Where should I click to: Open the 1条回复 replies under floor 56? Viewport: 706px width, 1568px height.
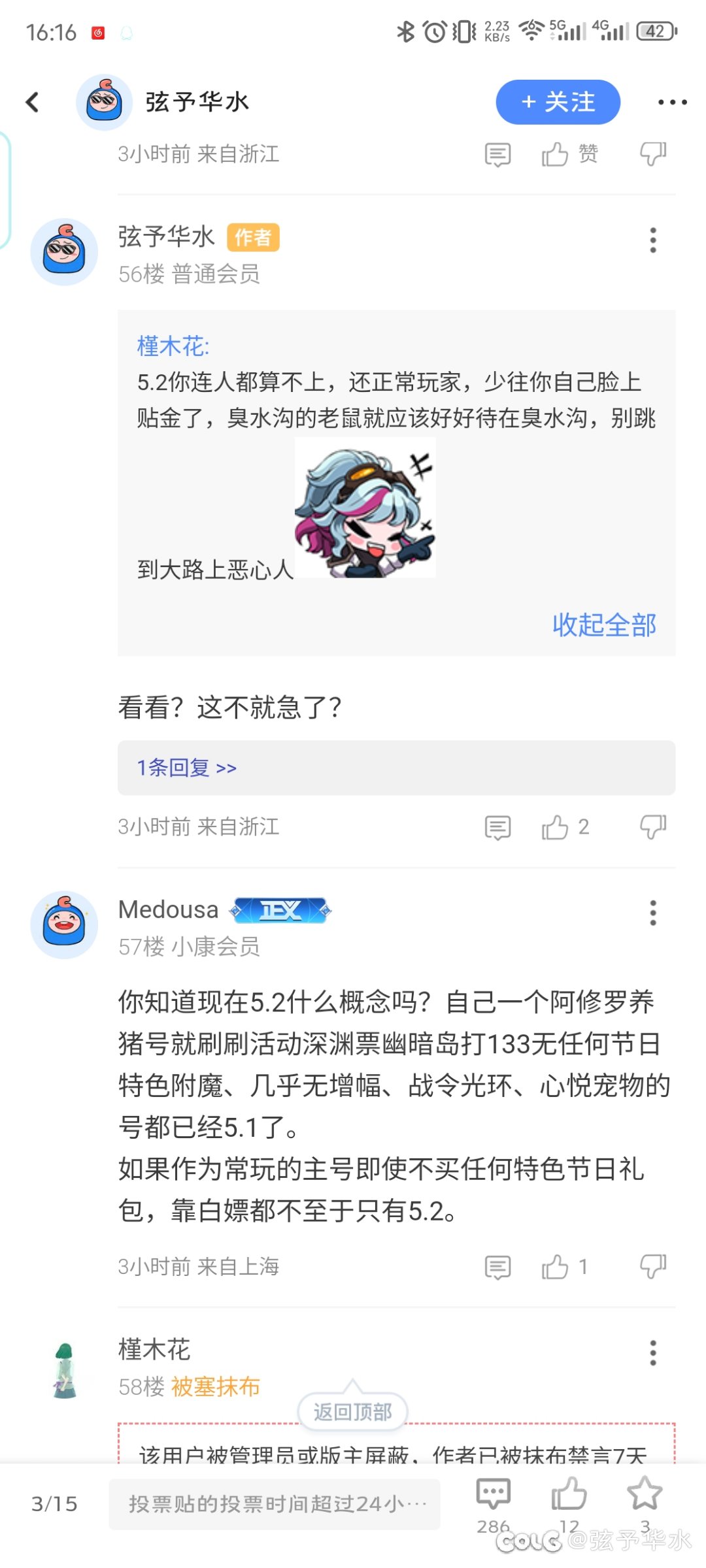tap(396, 768)
